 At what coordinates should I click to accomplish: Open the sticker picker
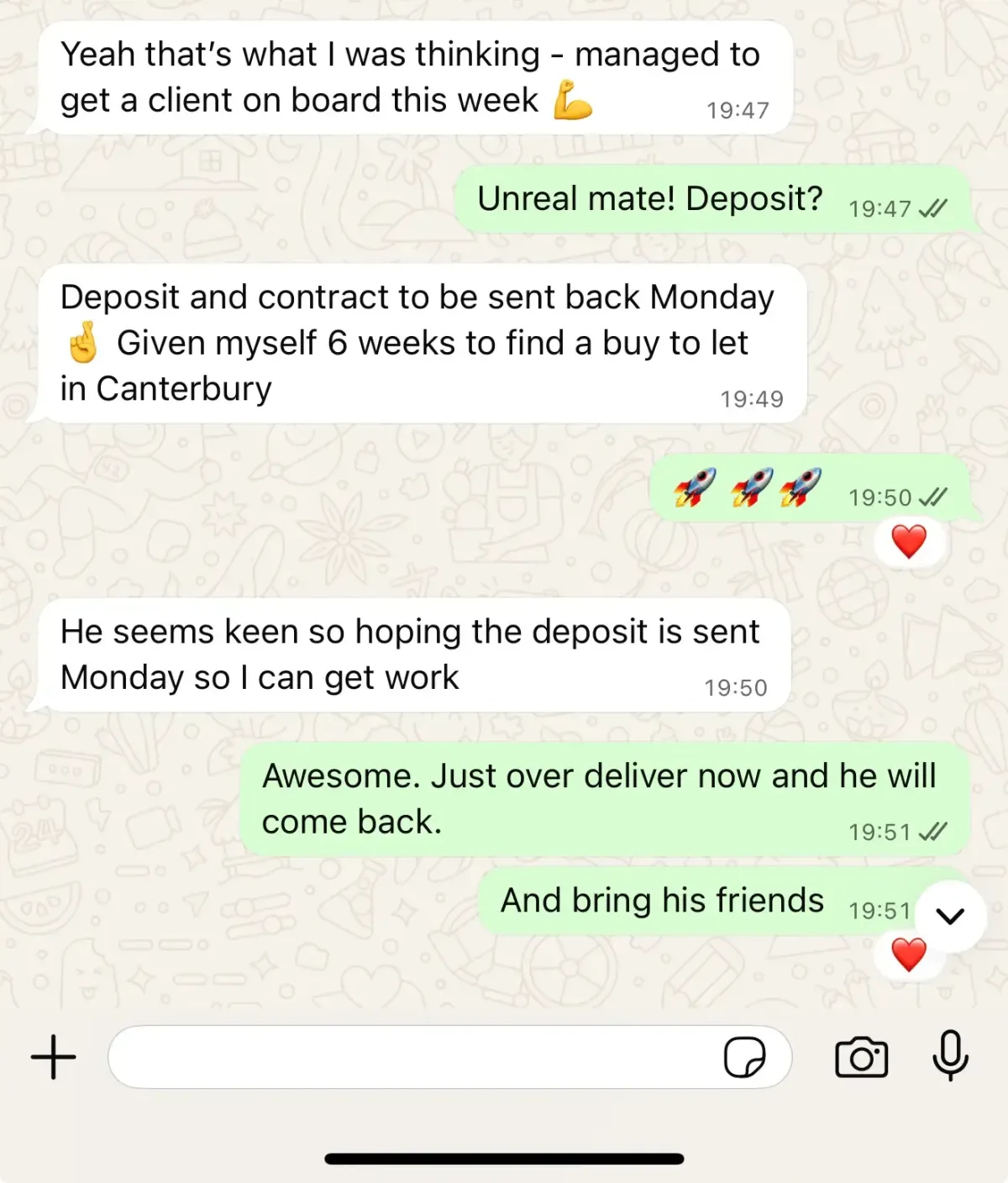(744, 1056)
